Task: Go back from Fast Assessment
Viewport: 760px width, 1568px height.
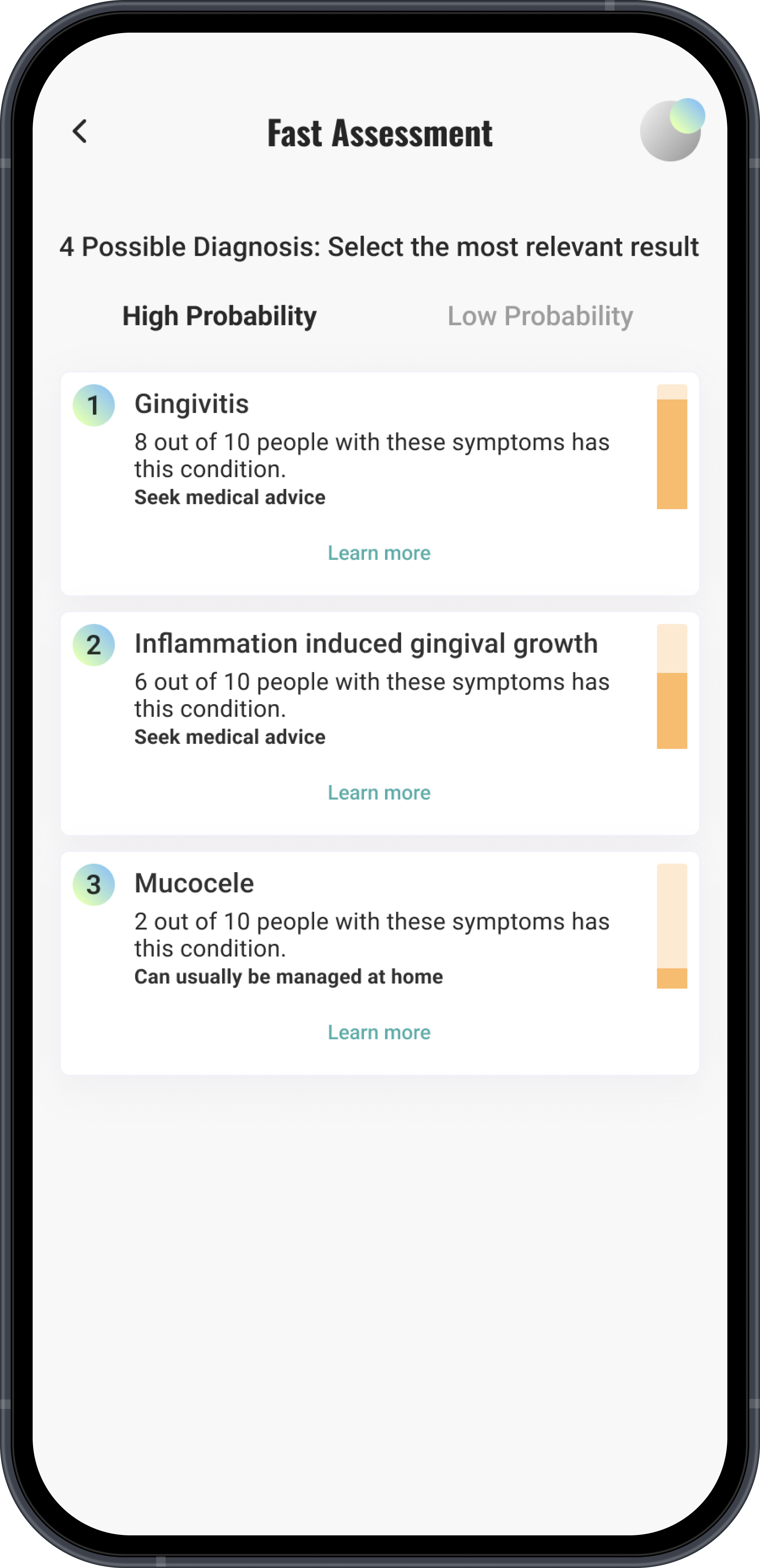Action: (x=80, y=131)
